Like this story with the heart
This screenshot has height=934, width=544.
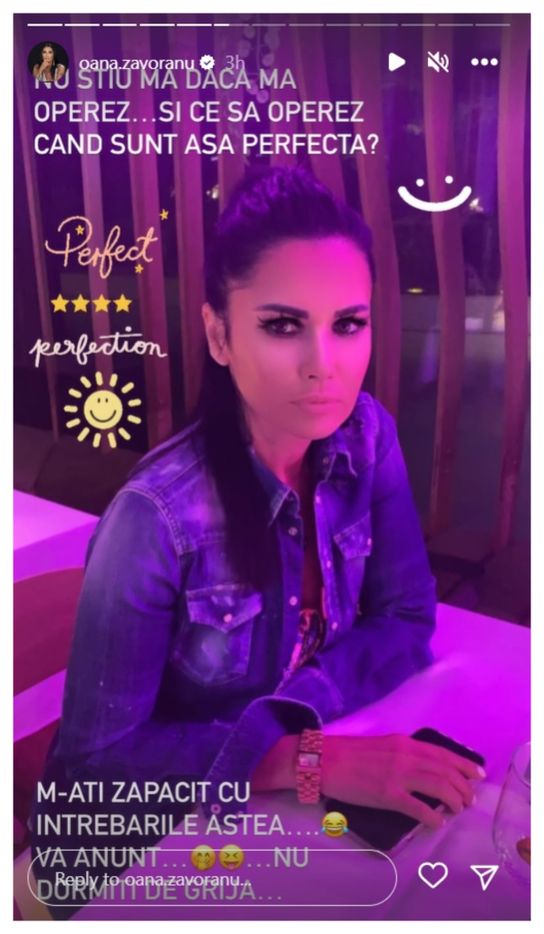pyautogui.click(x=433, y=874)
